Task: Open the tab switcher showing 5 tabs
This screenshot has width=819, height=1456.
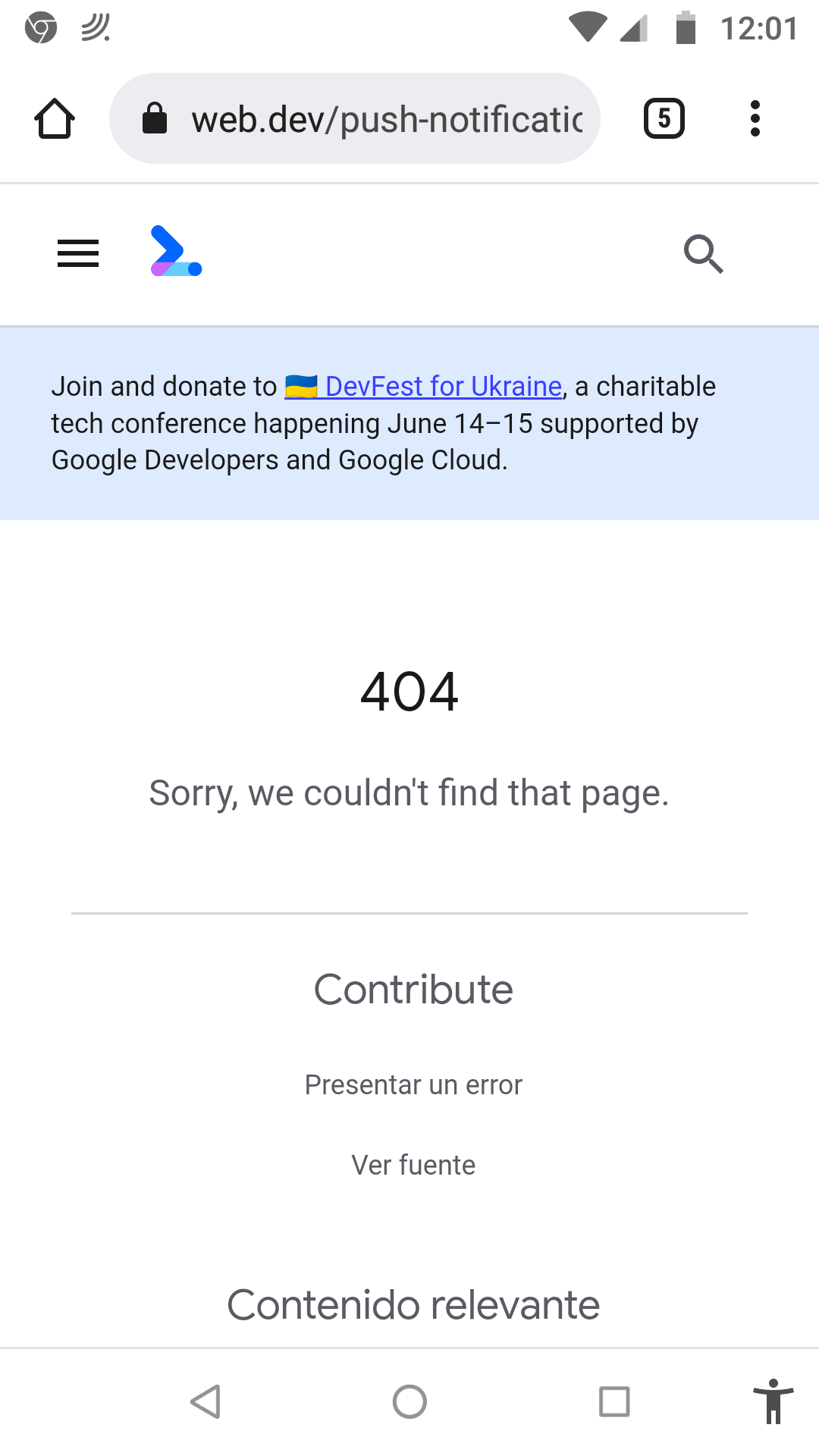Action: click(664, 118)
